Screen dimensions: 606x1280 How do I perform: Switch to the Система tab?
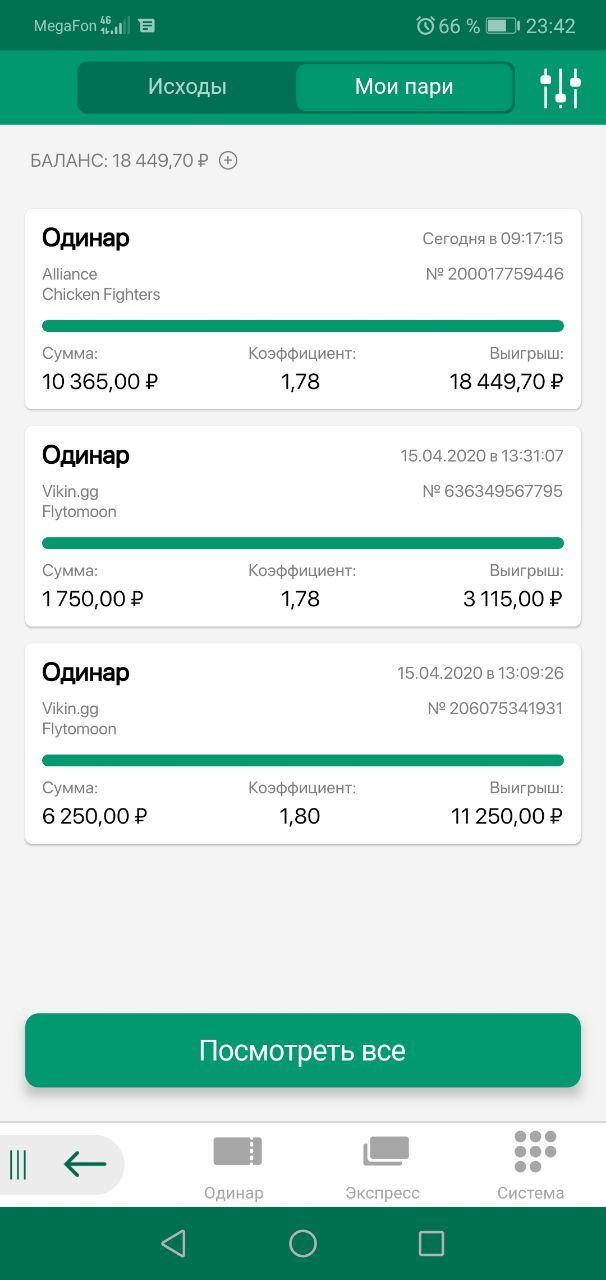(531, 1166)
